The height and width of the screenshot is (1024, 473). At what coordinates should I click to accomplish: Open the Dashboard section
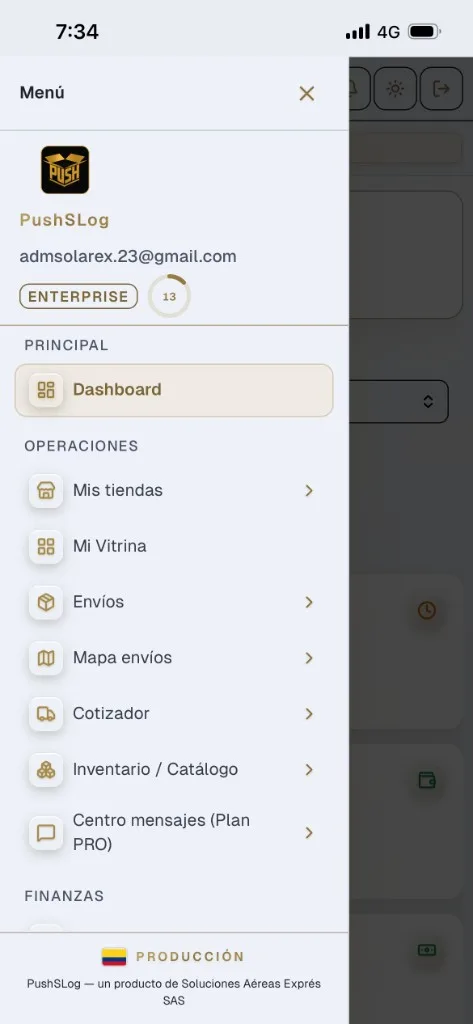174,390
